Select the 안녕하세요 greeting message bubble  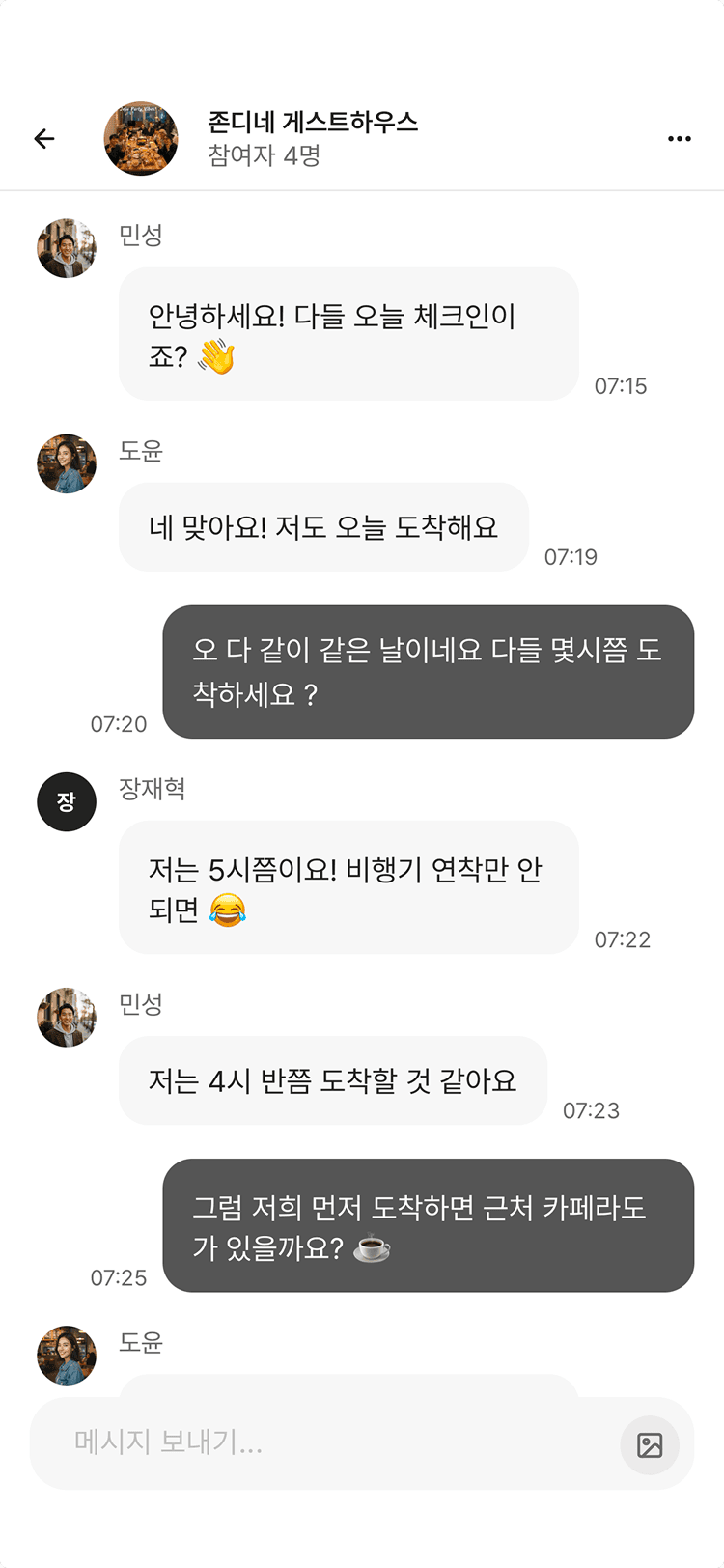pyautogui.click(x=348, y=333)
